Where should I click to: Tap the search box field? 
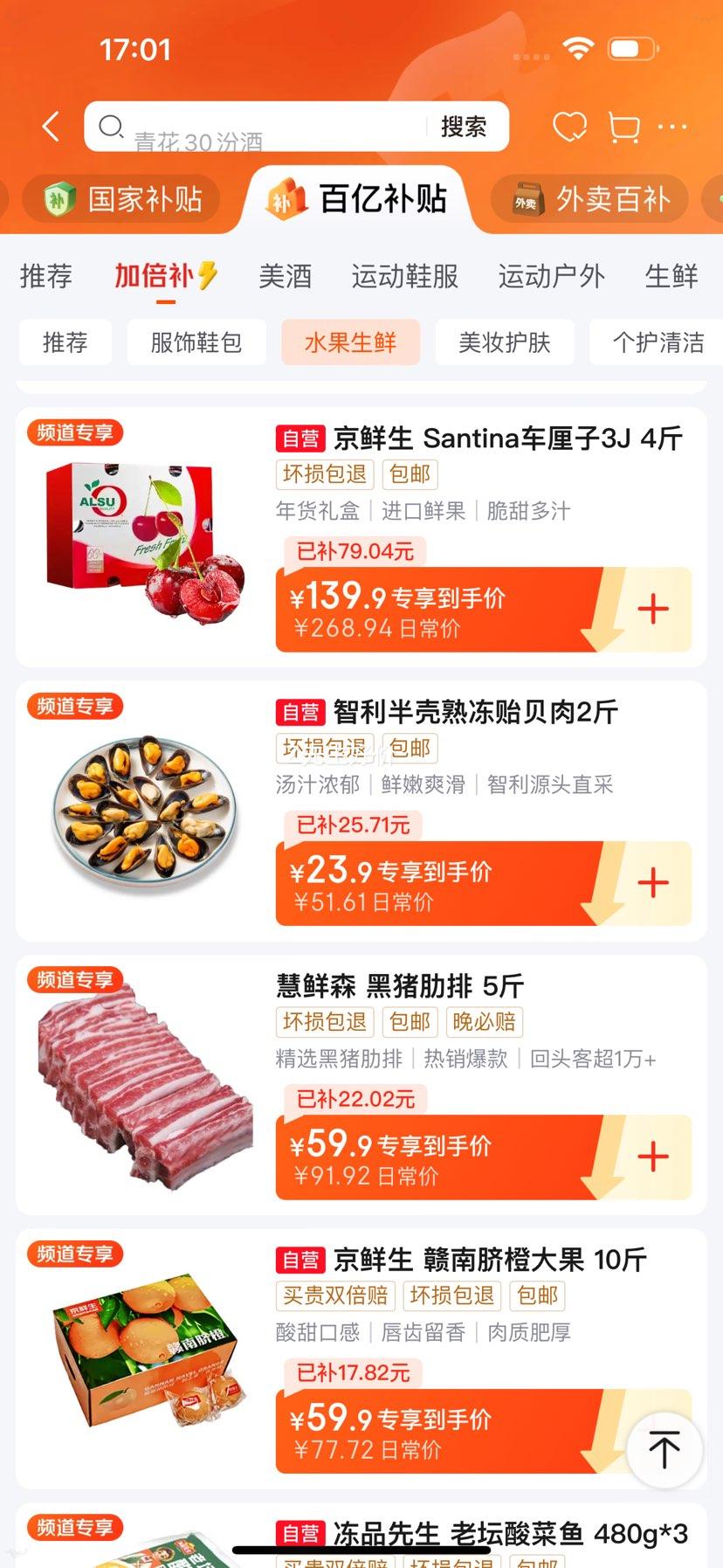pyautogui.click(x=262, y=128)
